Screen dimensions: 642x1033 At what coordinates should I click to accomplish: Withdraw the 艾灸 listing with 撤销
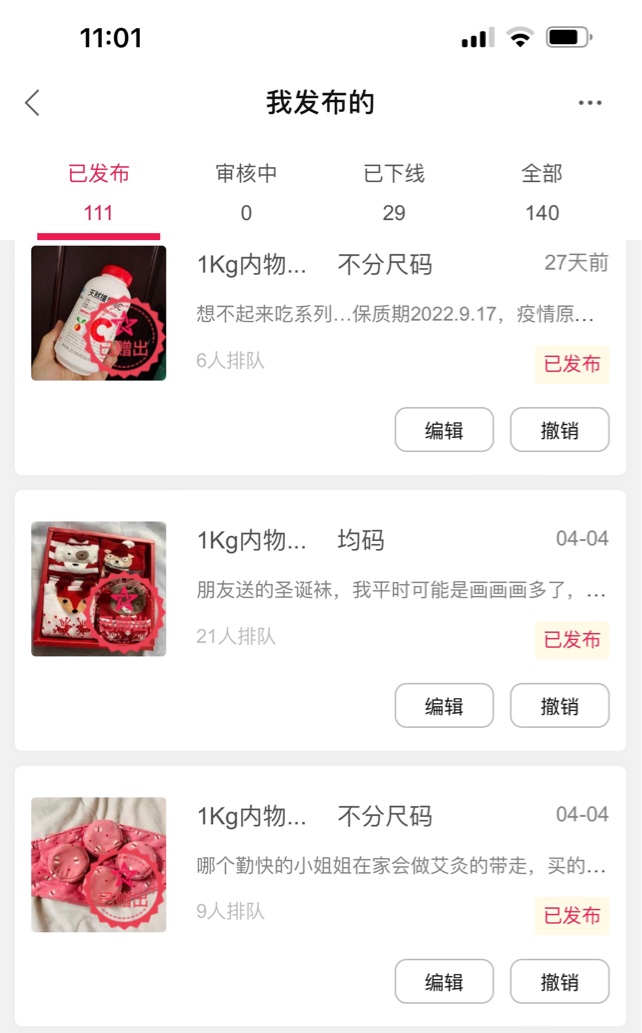click(560, 981)
